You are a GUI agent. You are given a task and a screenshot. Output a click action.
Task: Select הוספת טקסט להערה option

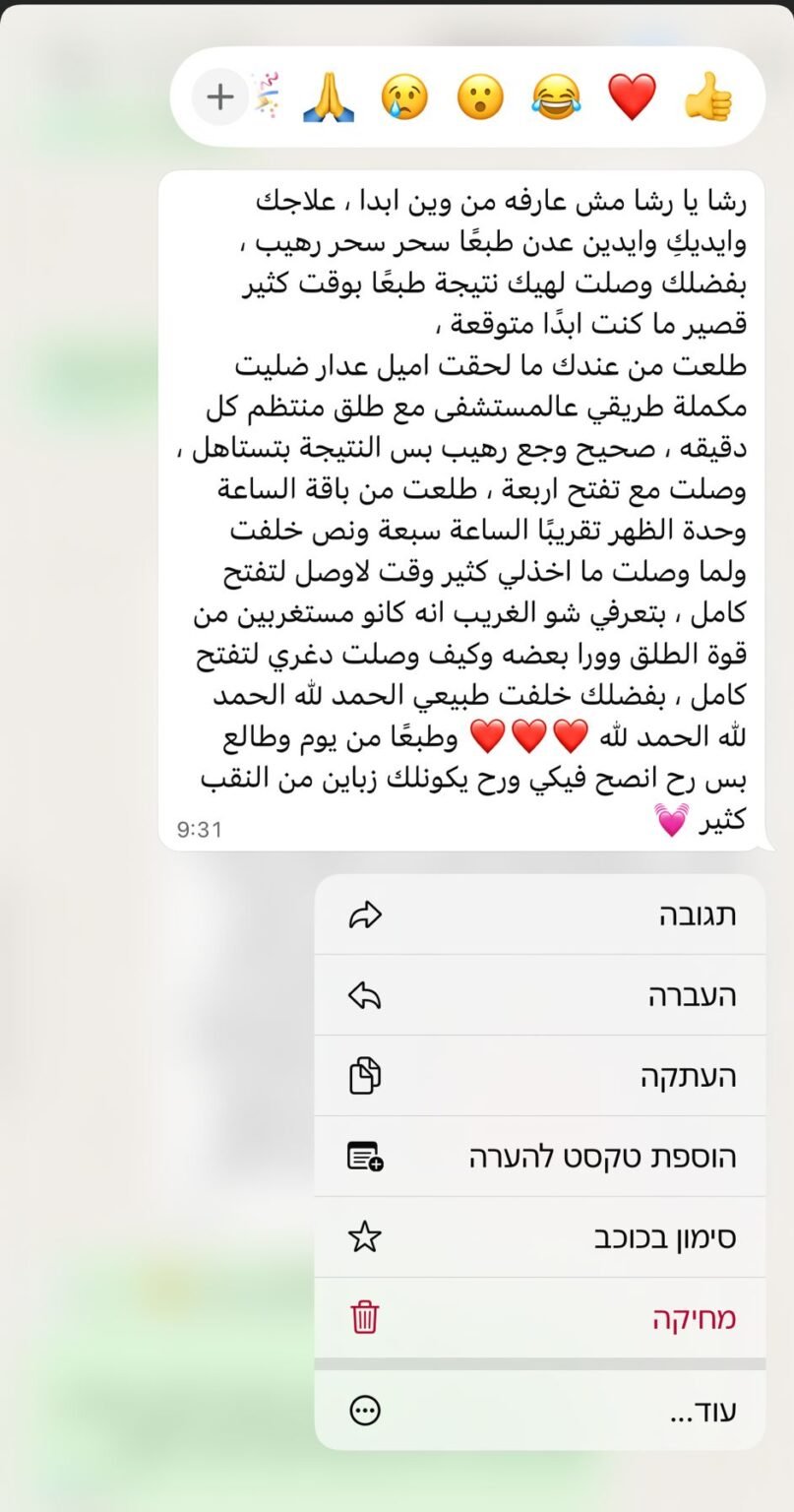click(x=539, y=1157)
